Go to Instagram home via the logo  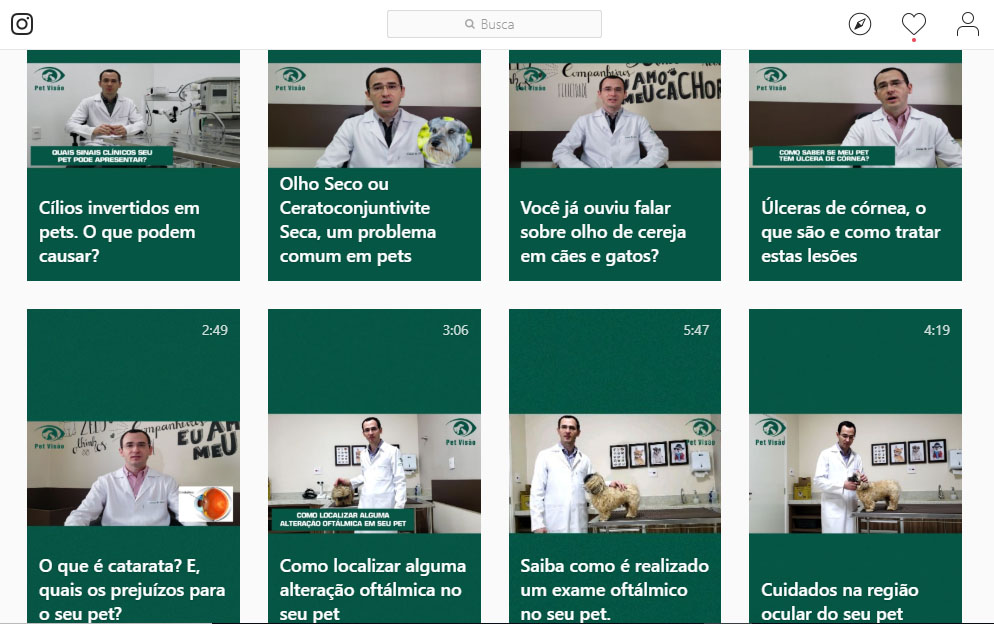click(x=22, y=24)
